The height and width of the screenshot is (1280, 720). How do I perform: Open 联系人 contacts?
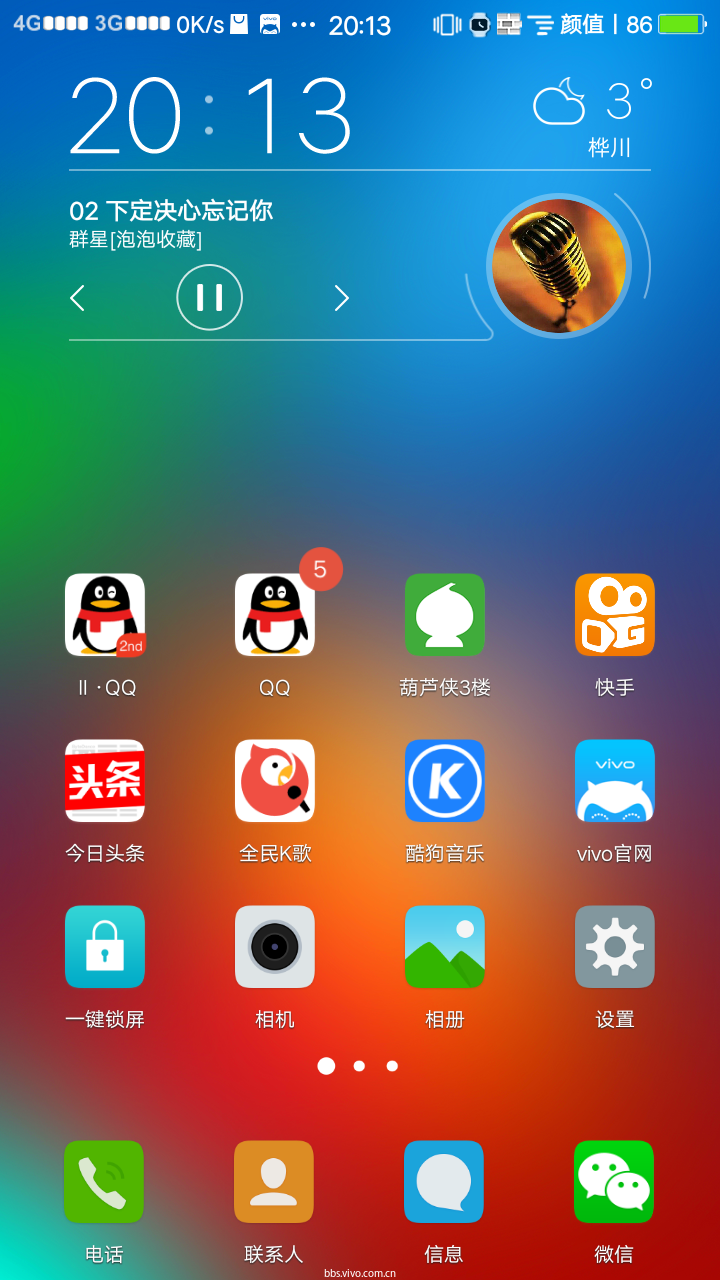pos(274,1182)
